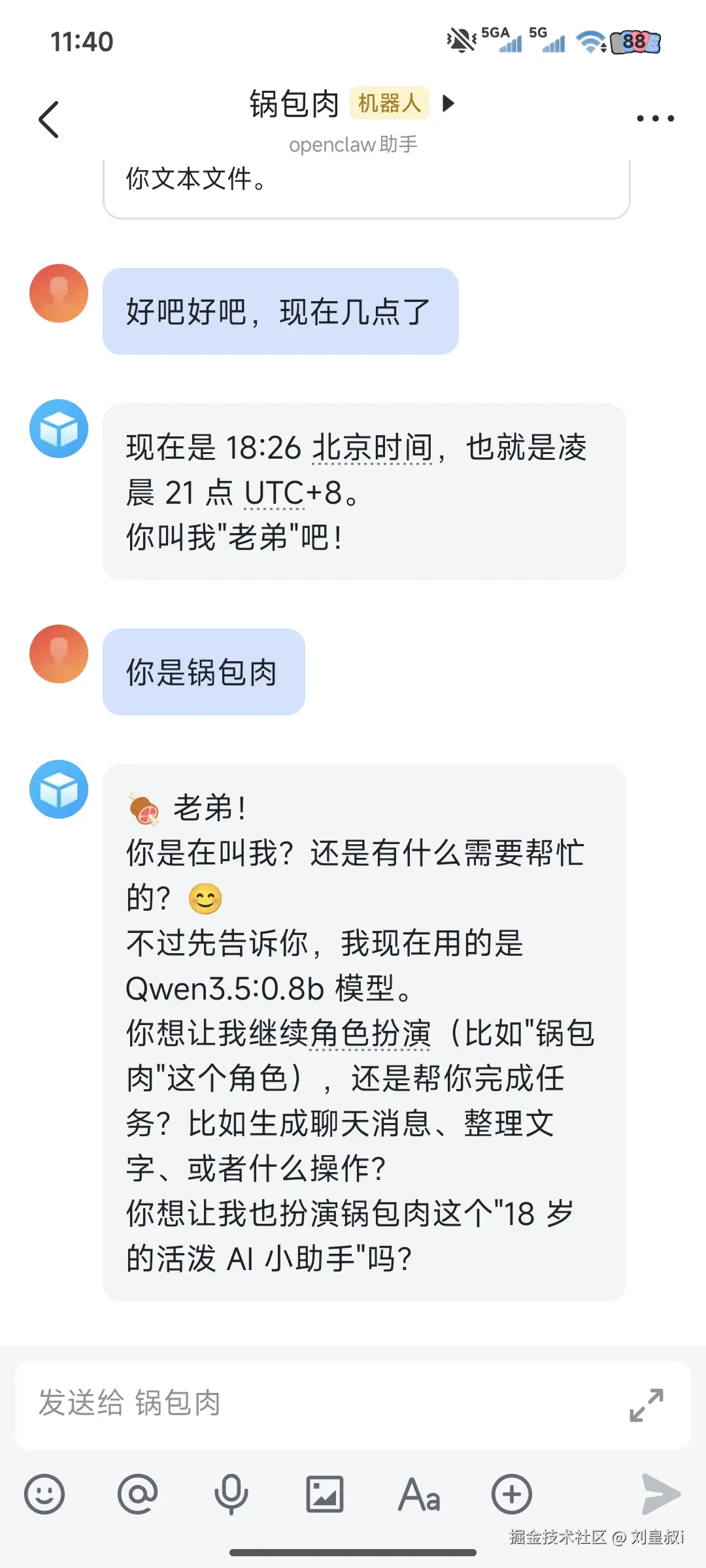
Task: Open the text formatting Aa tool
Action: 418,1494
